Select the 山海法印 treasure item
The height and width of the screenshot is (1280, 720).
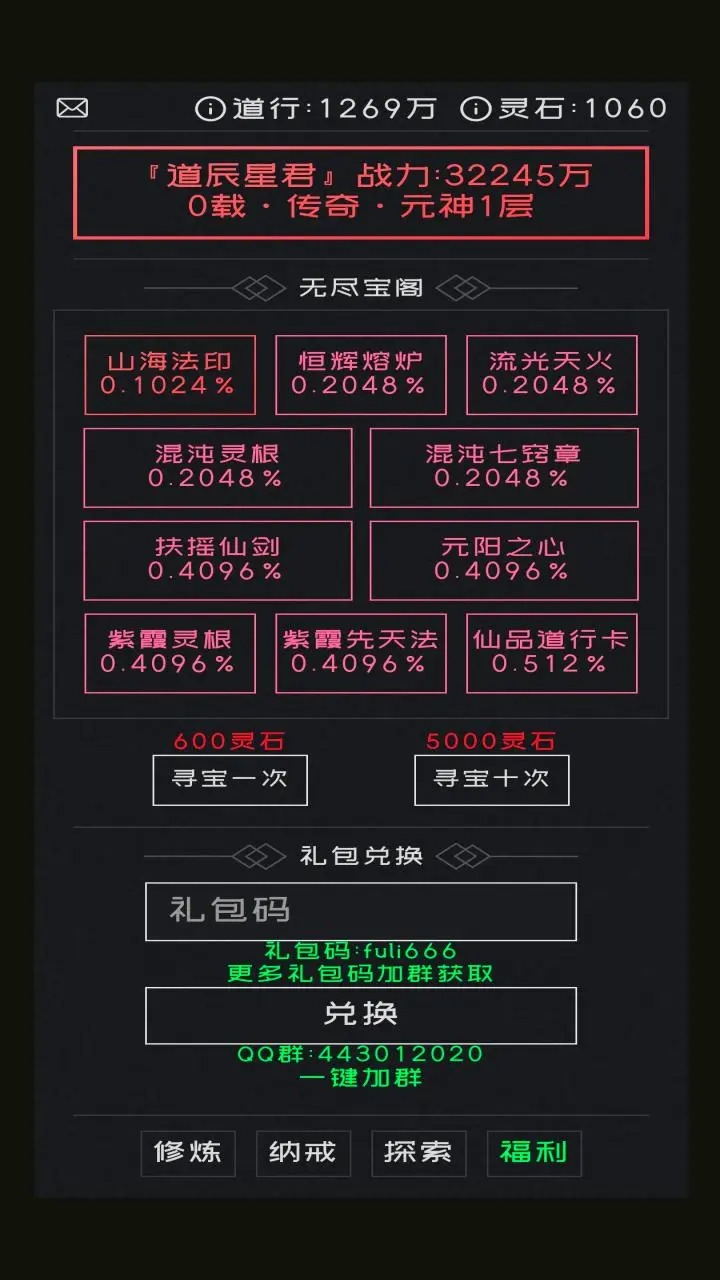170,374
